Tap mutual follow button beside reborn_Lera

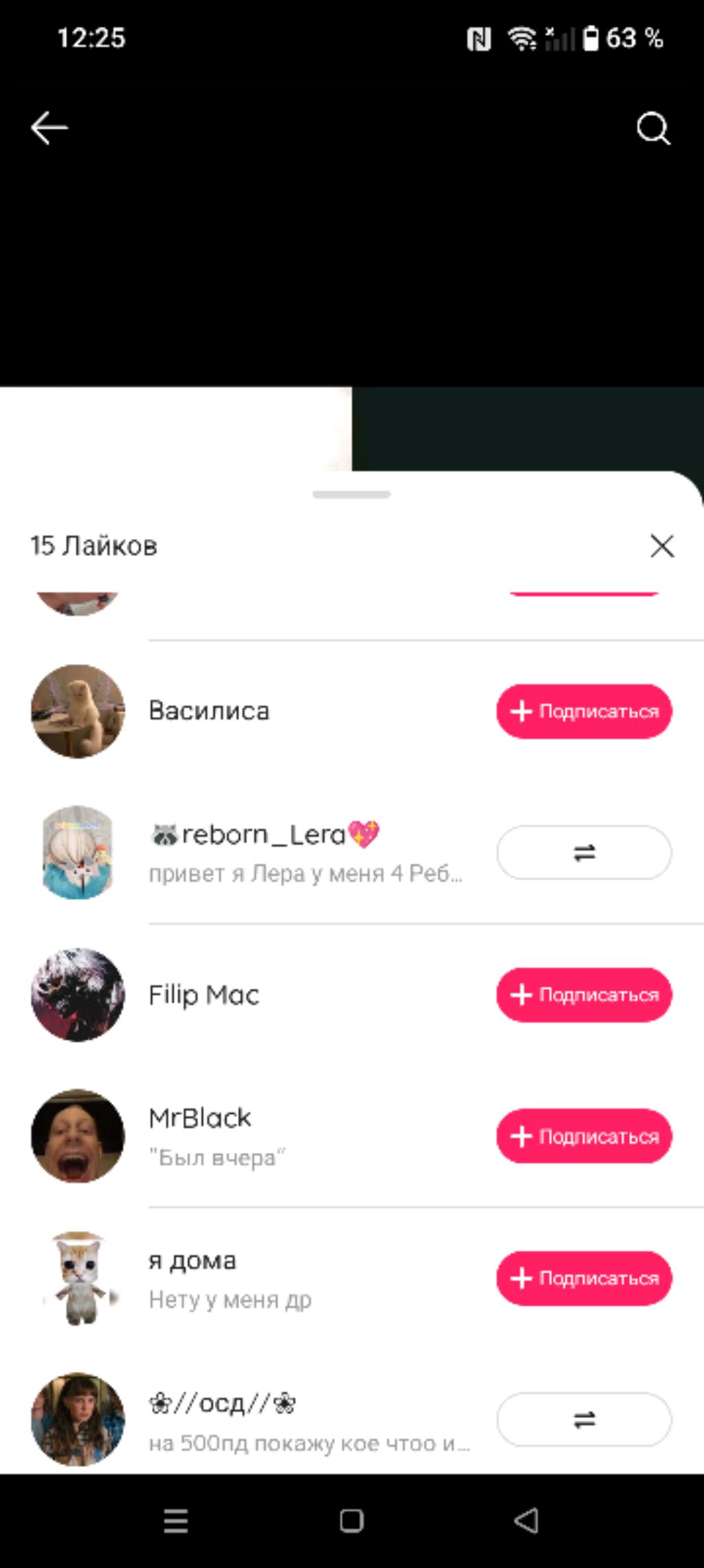[584, 853]
